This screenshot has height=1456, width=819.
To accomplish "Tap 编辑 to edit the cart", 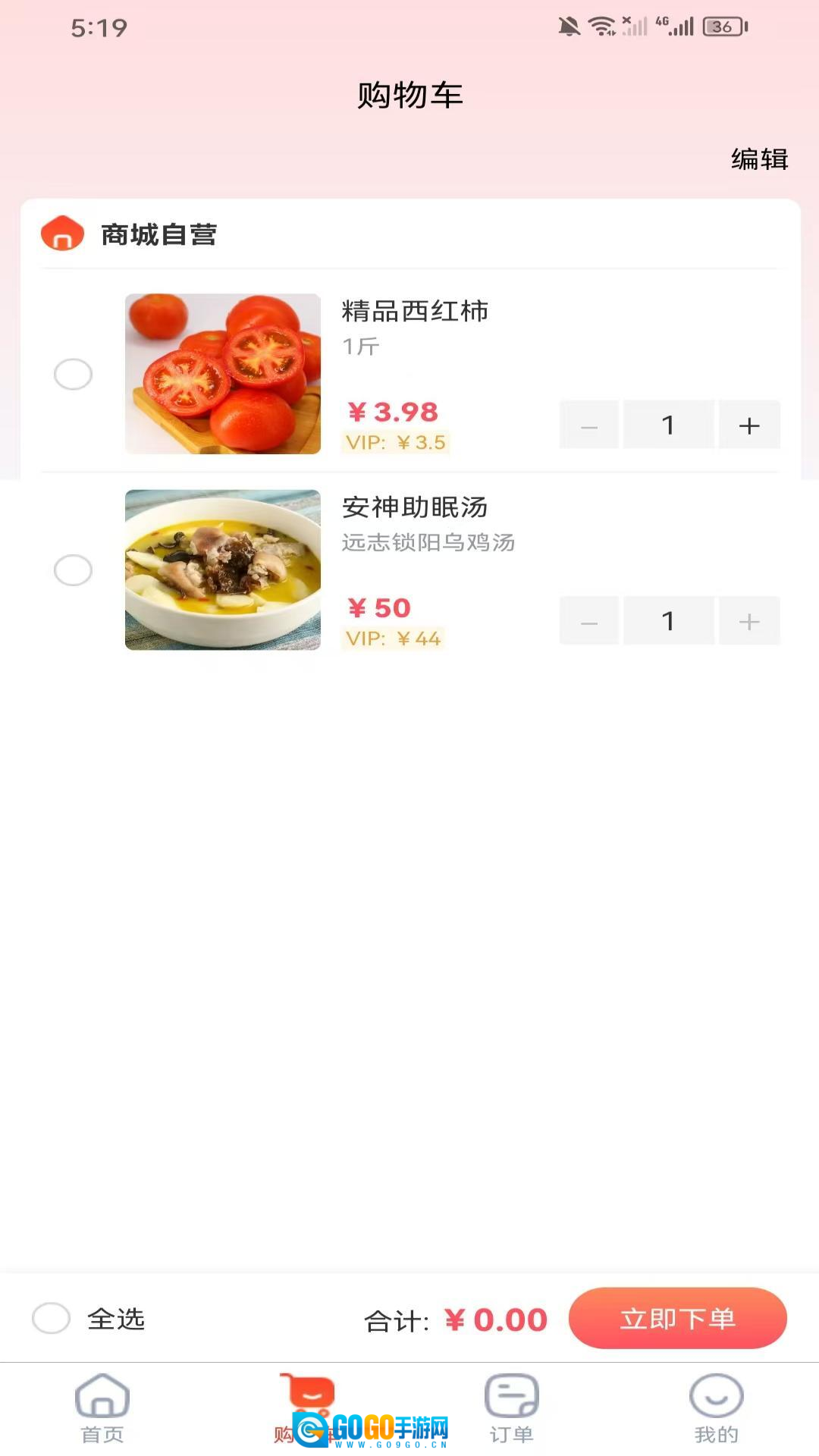I will [758, 160].
